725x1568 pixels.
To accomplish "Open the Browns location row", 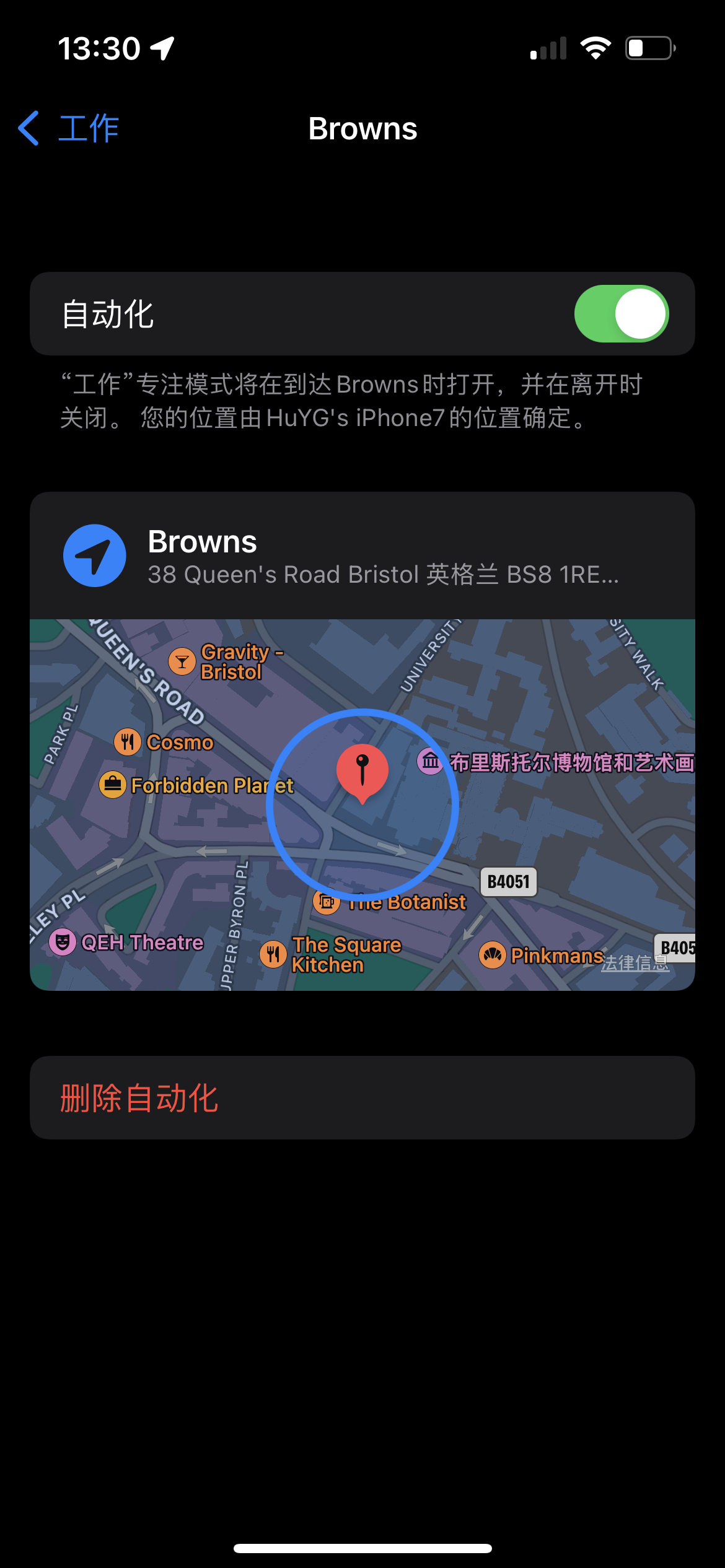I will click(362, 556).
